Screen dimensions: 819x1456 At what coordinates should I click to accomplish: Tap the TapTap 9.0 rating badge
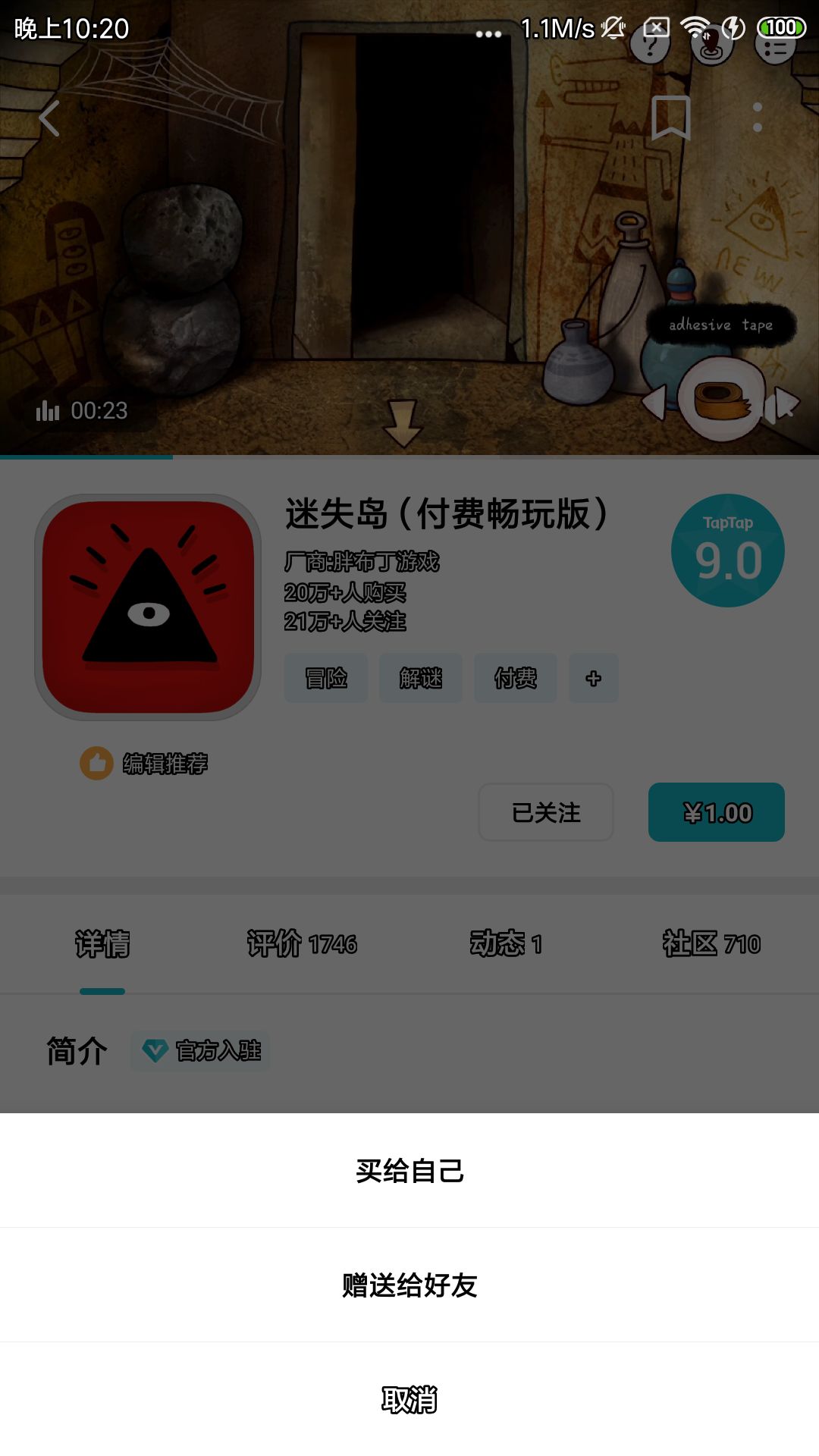(729, 549)
